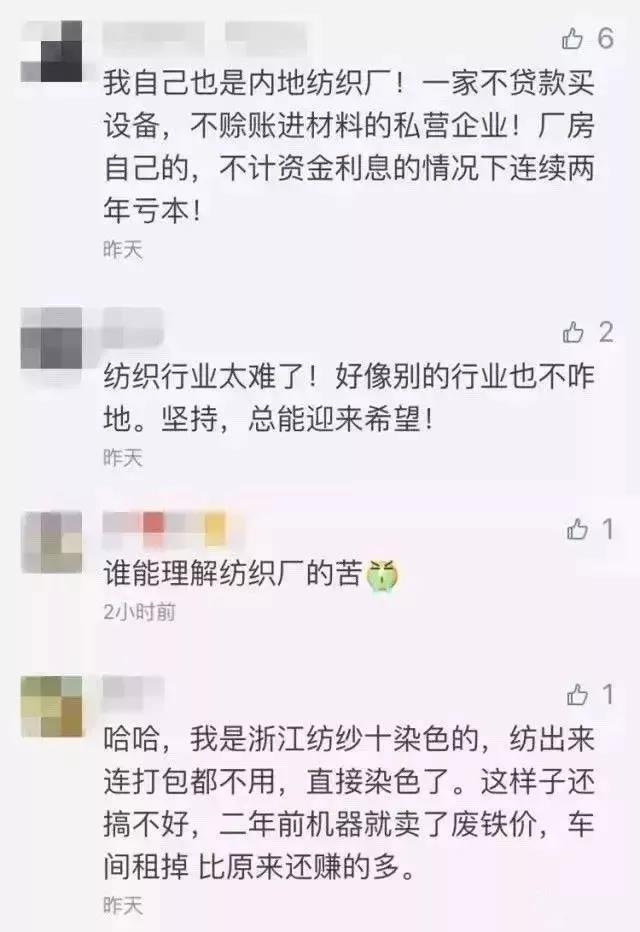Screen dimensions: 640x932
Task: Open avatar of the 浙江纺纱 commenter
Action: (x=51, y=707)
